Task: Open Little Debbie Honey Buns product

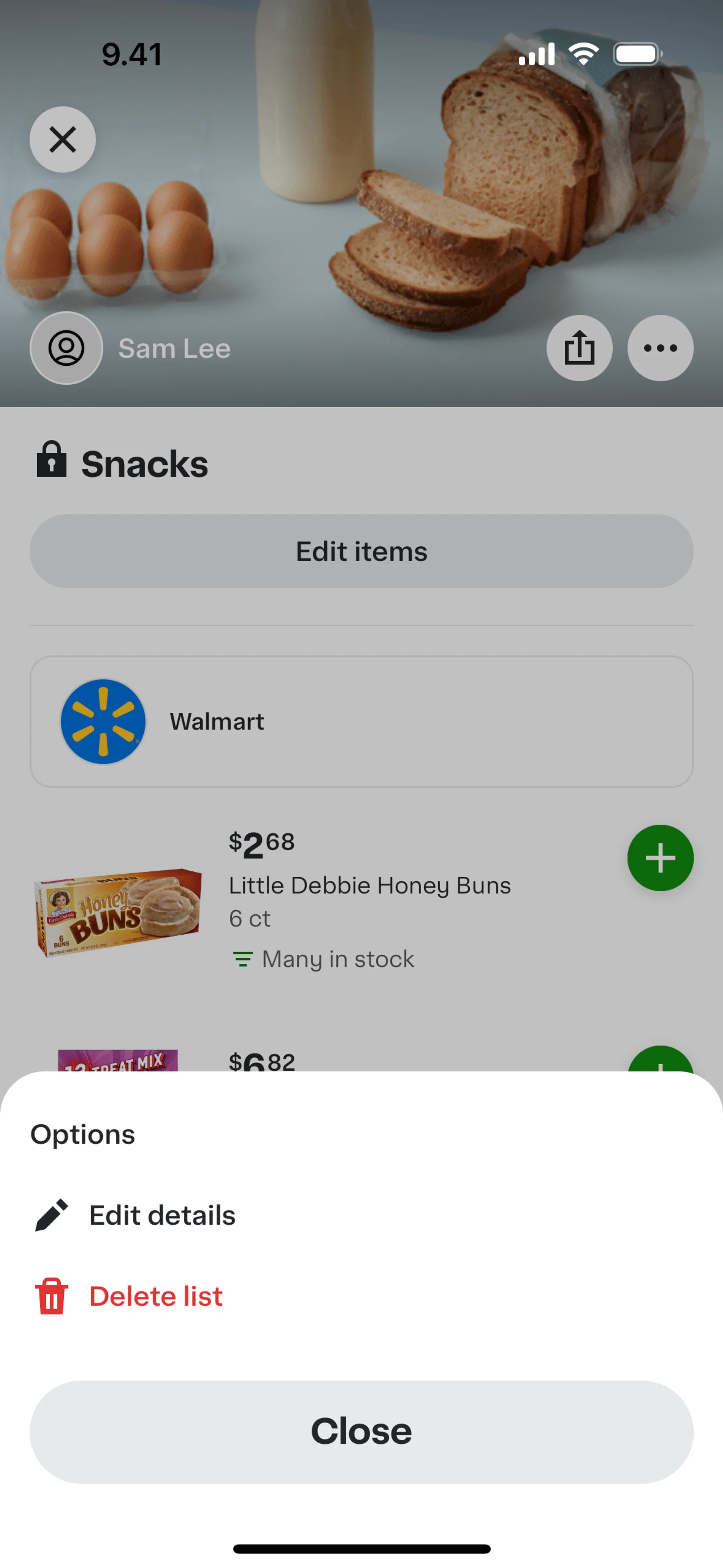Action: [x=369, y=886]
